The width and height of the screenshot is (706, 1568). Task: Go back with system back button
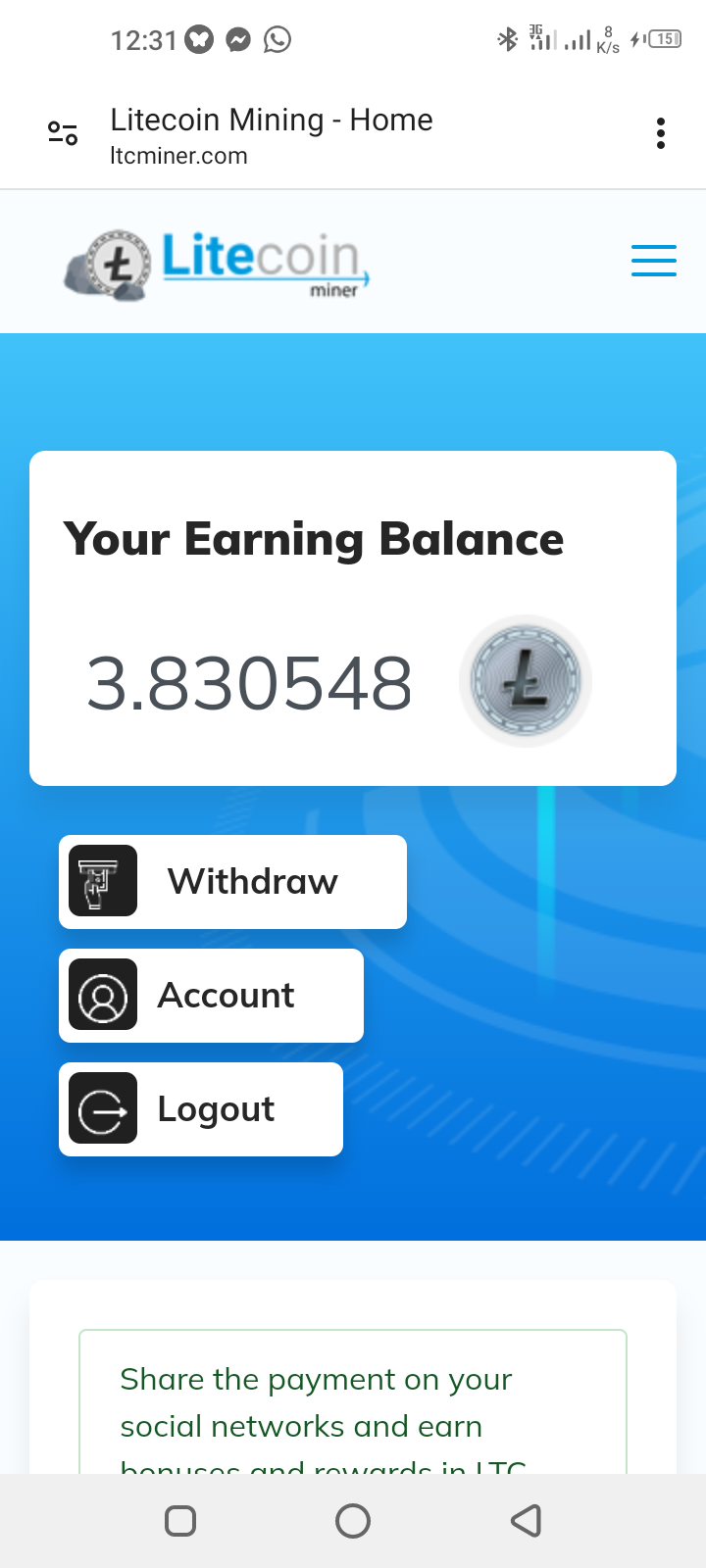click(x=527, y=1521)
